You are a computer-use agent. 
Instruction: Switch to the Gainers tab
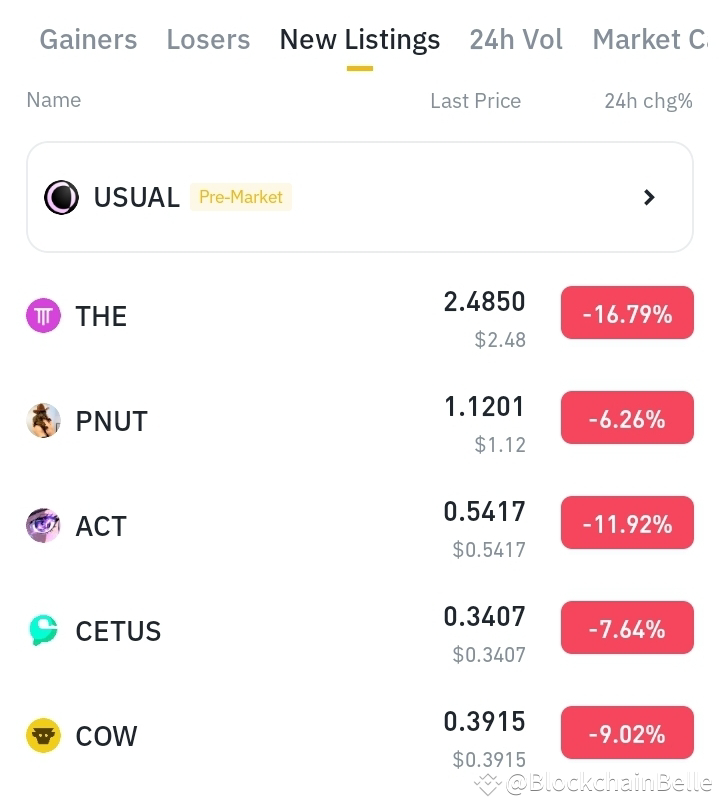click(88, 39)
